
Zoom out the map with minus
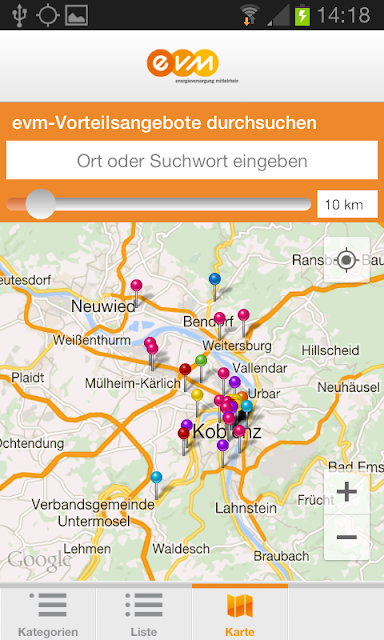(346, 537)
